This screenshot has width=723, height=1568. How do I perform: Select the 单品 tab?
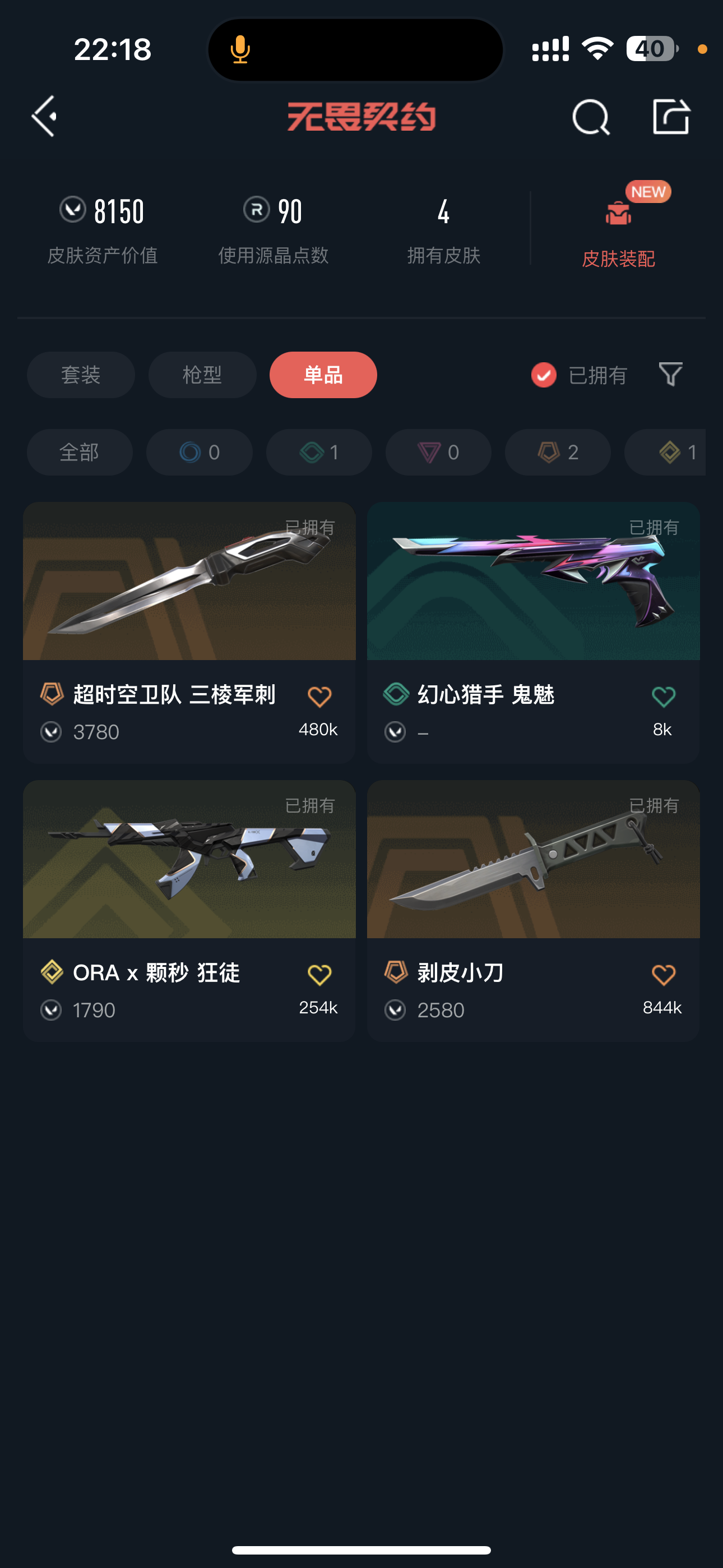(323, 375)
